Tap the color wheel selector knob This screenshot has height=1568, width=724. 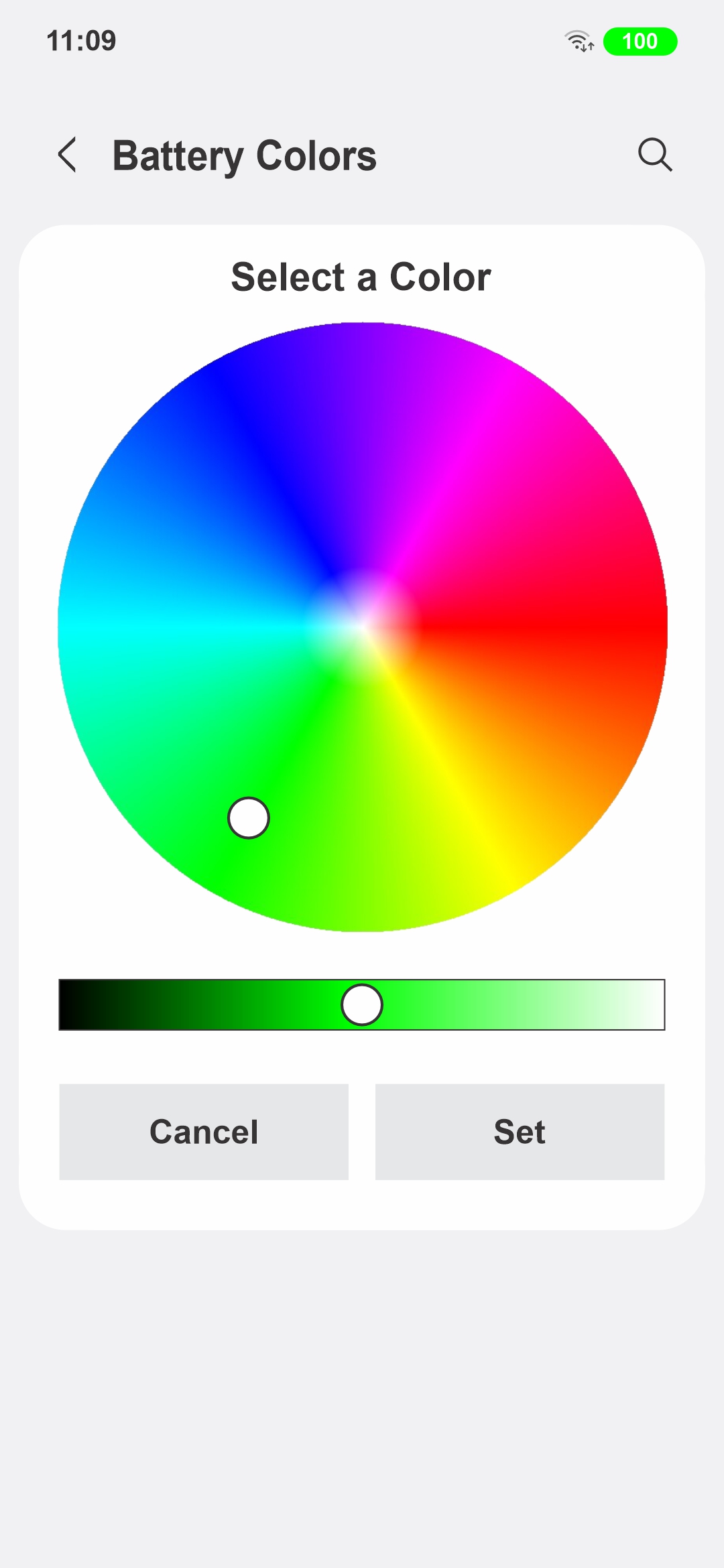pos(249,818)
